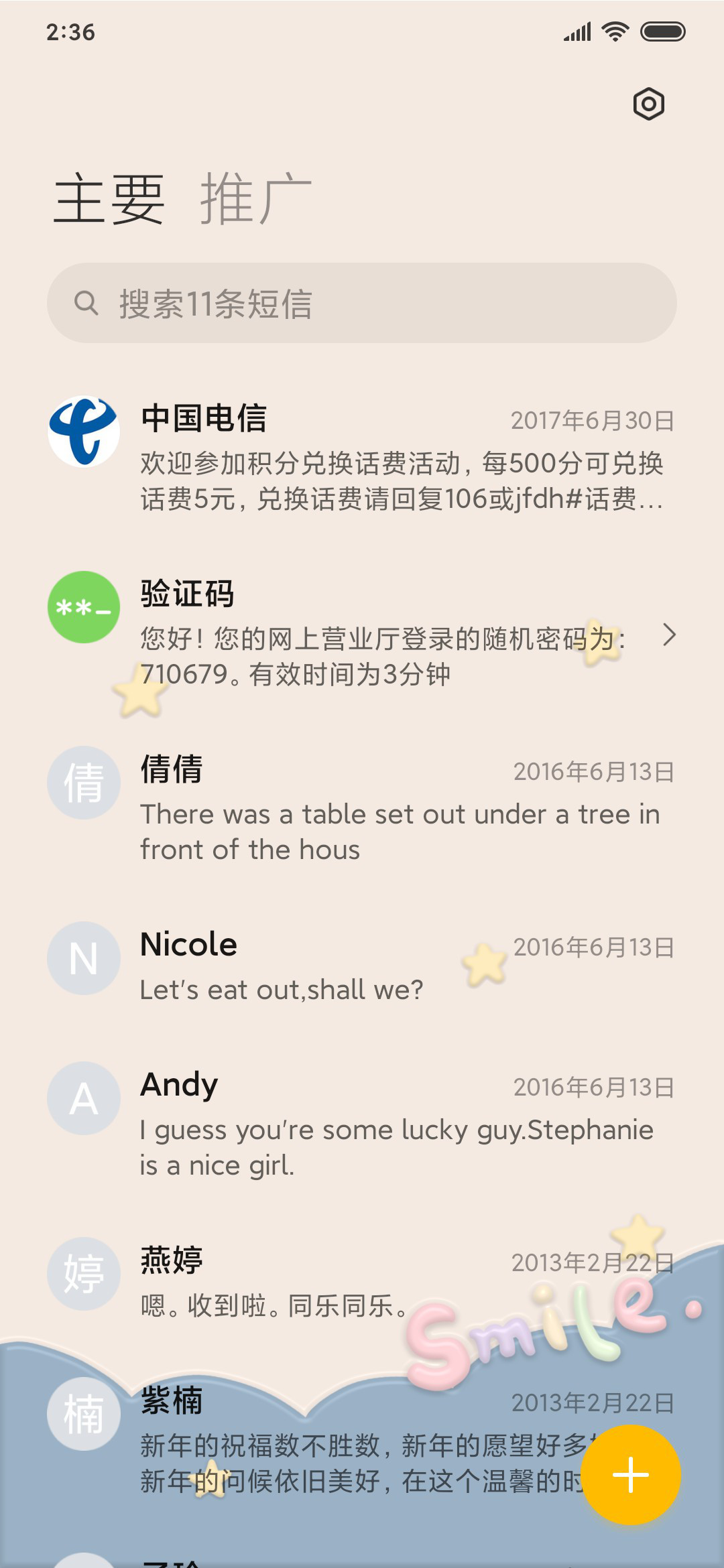The height and width of the screenshot is (1568, 724).
Task: Compose a new message with plus button
Action: (x=631, y=1475)
